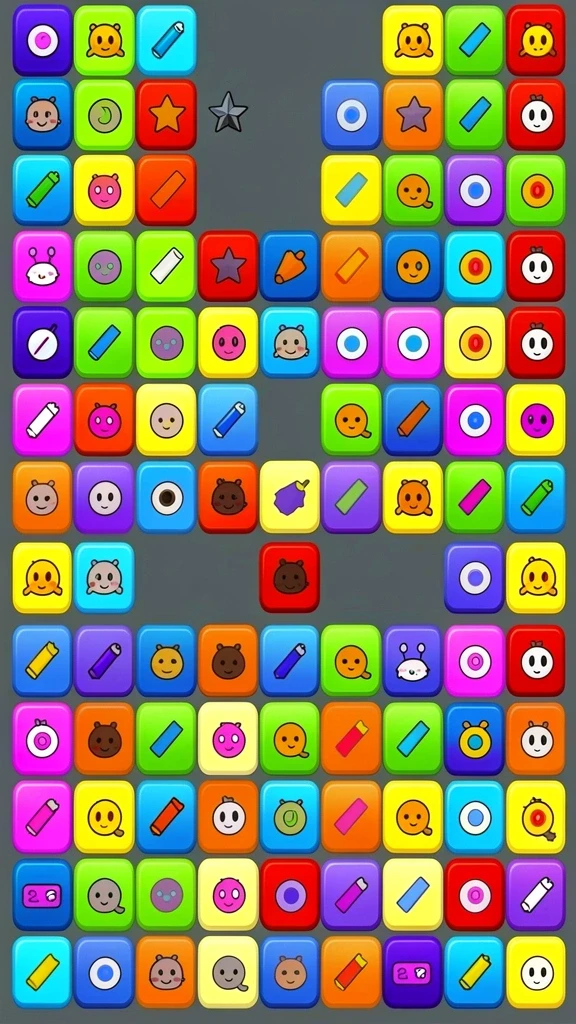Tap the pink tile with bow-topped ring
The width and height of the screenshot is (576, 1024).
[x=42, y=739]
